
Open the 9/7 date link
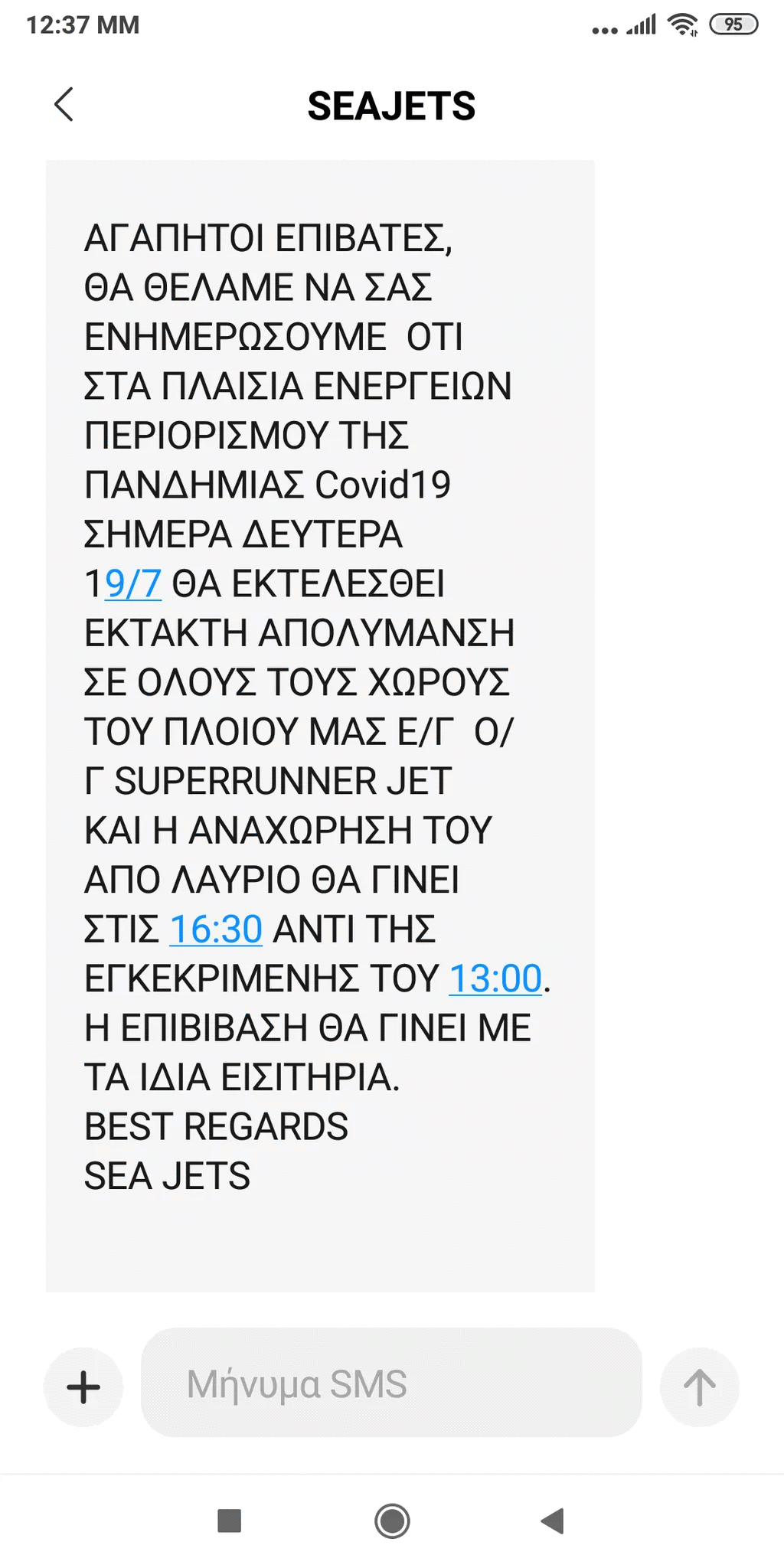133,584
